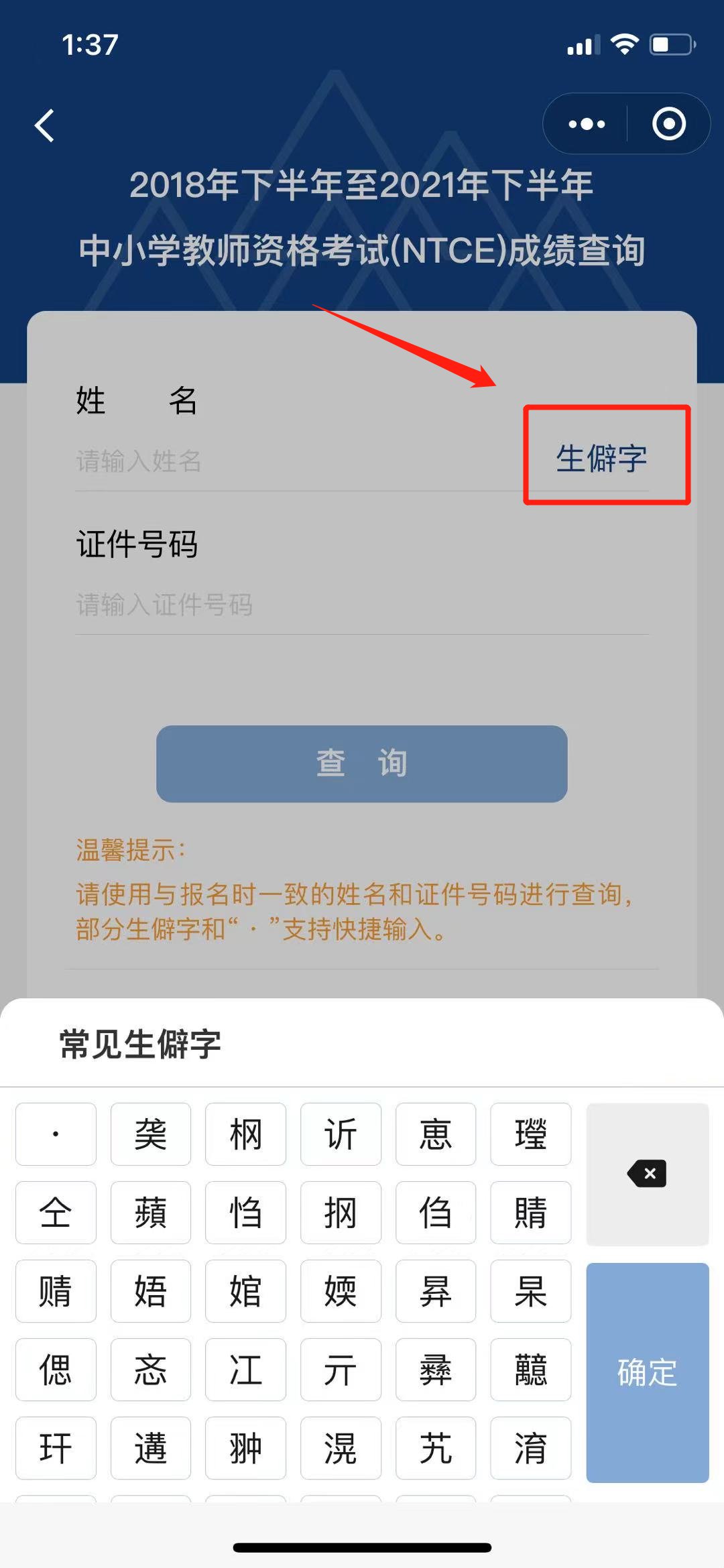Select the rare character 偲

pos(56,1370)
